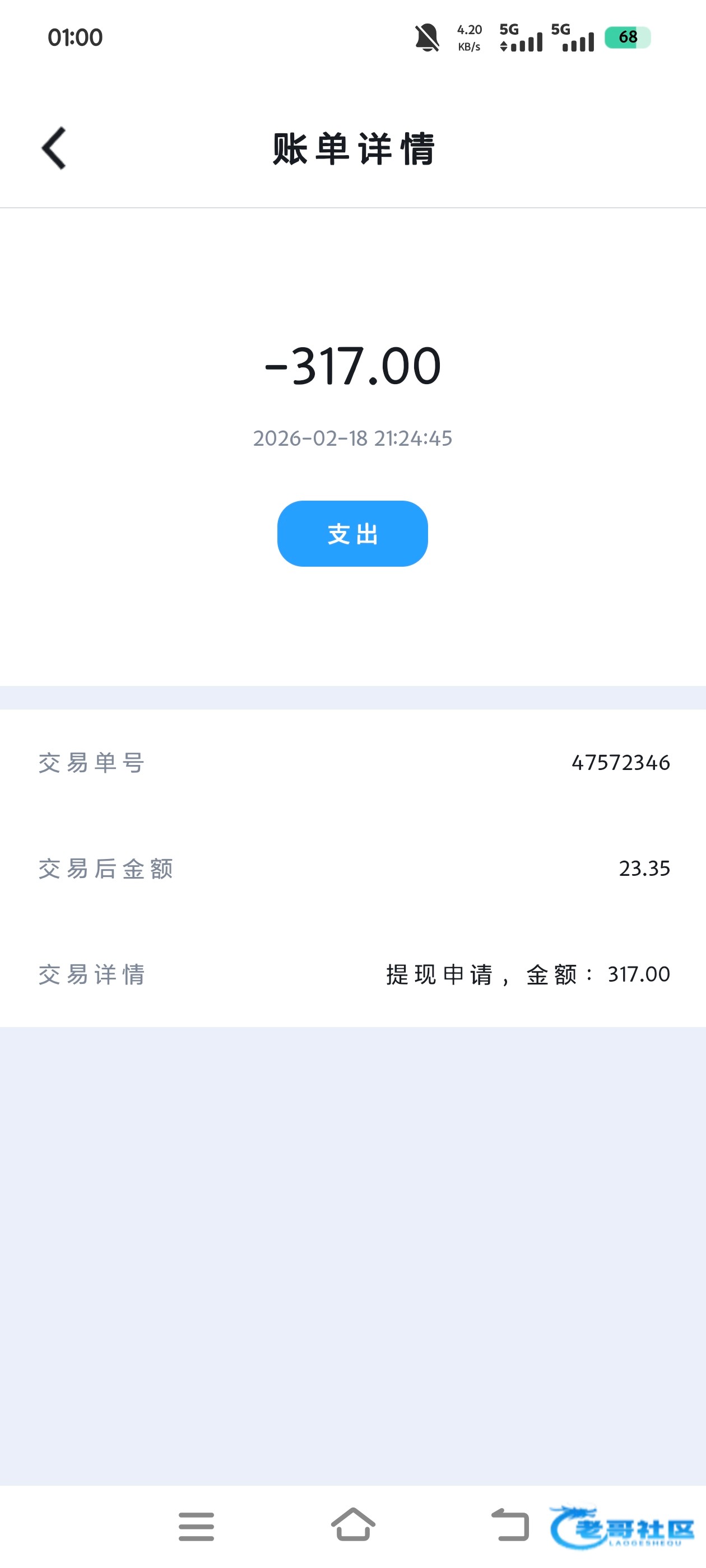Open the system recent apps menu
This screenshot has width=706, height=1568.
click(196, 1526)
